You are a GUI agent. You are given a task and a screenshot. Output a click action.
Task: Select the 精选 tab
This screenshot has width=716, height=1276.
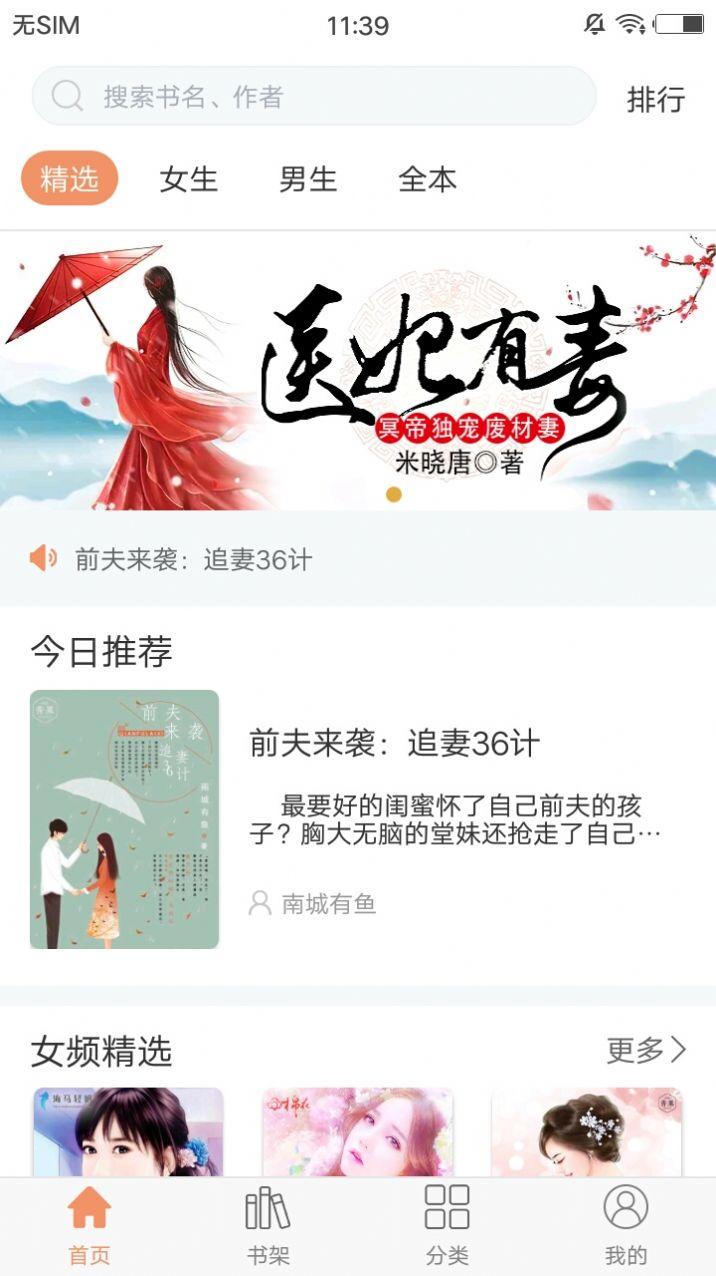[x=70, y=179]
